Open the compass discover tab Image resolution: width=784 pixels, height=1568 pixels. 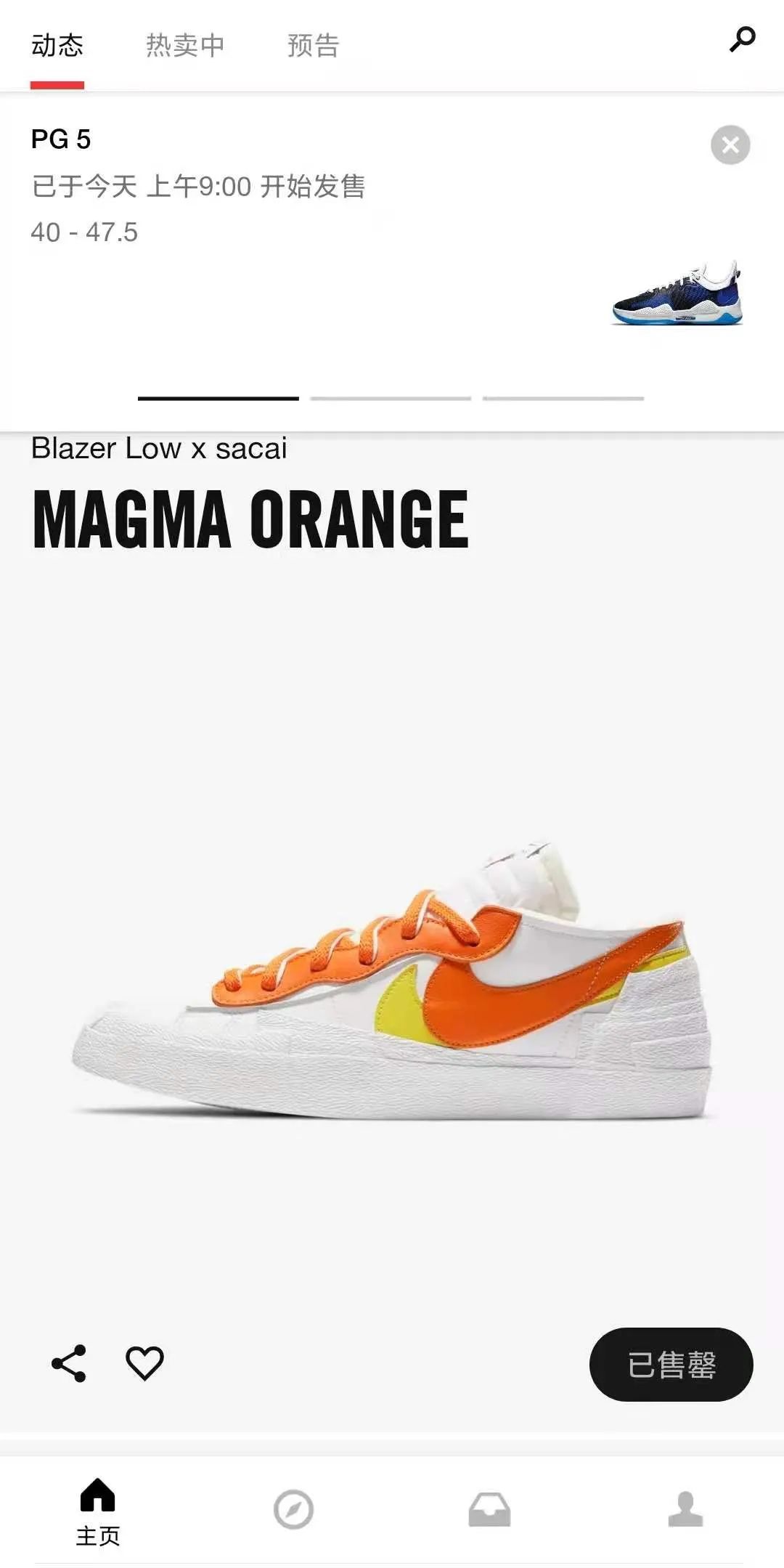coord(293,1510)
